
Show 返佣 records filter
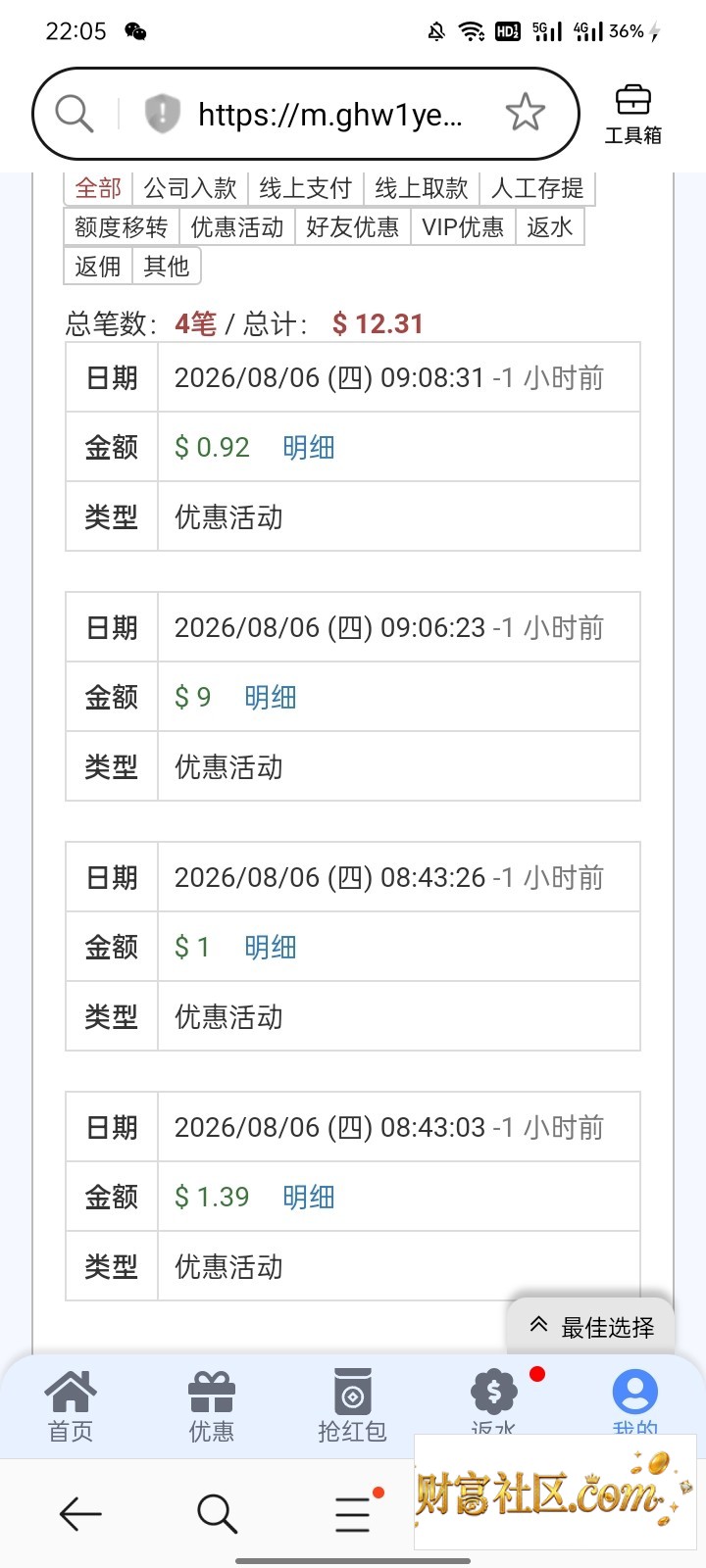(x=98, y=266)
